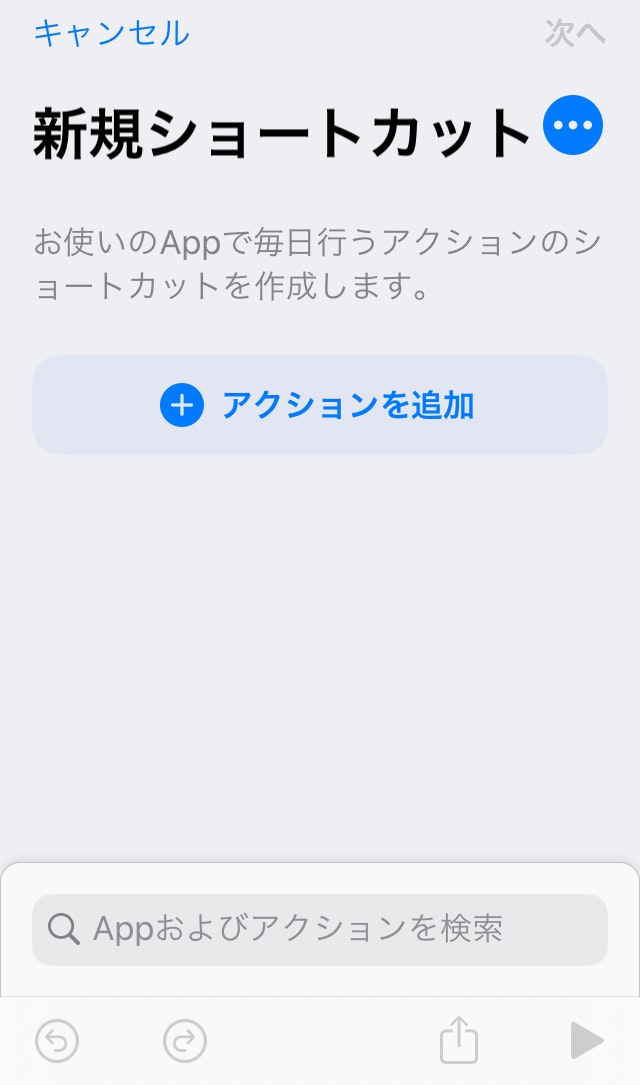Open the three-dot shortcut options

click(573, 126)
